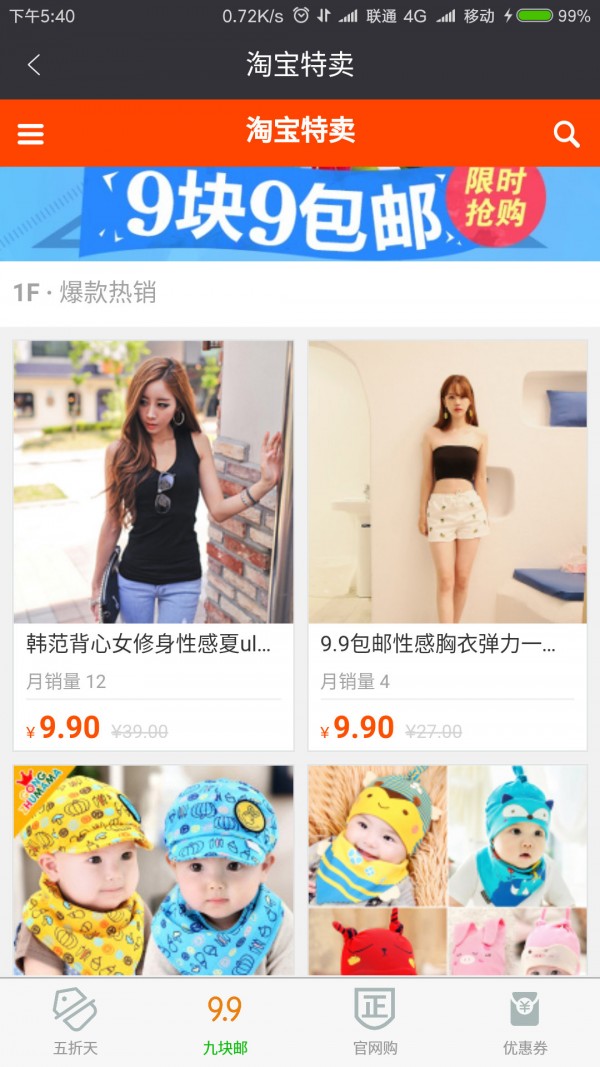Image resolution: width=600 pixels, height=1067 pixels.
Task: View the cartoon baby hats product
Action: (x=448, y=870)
